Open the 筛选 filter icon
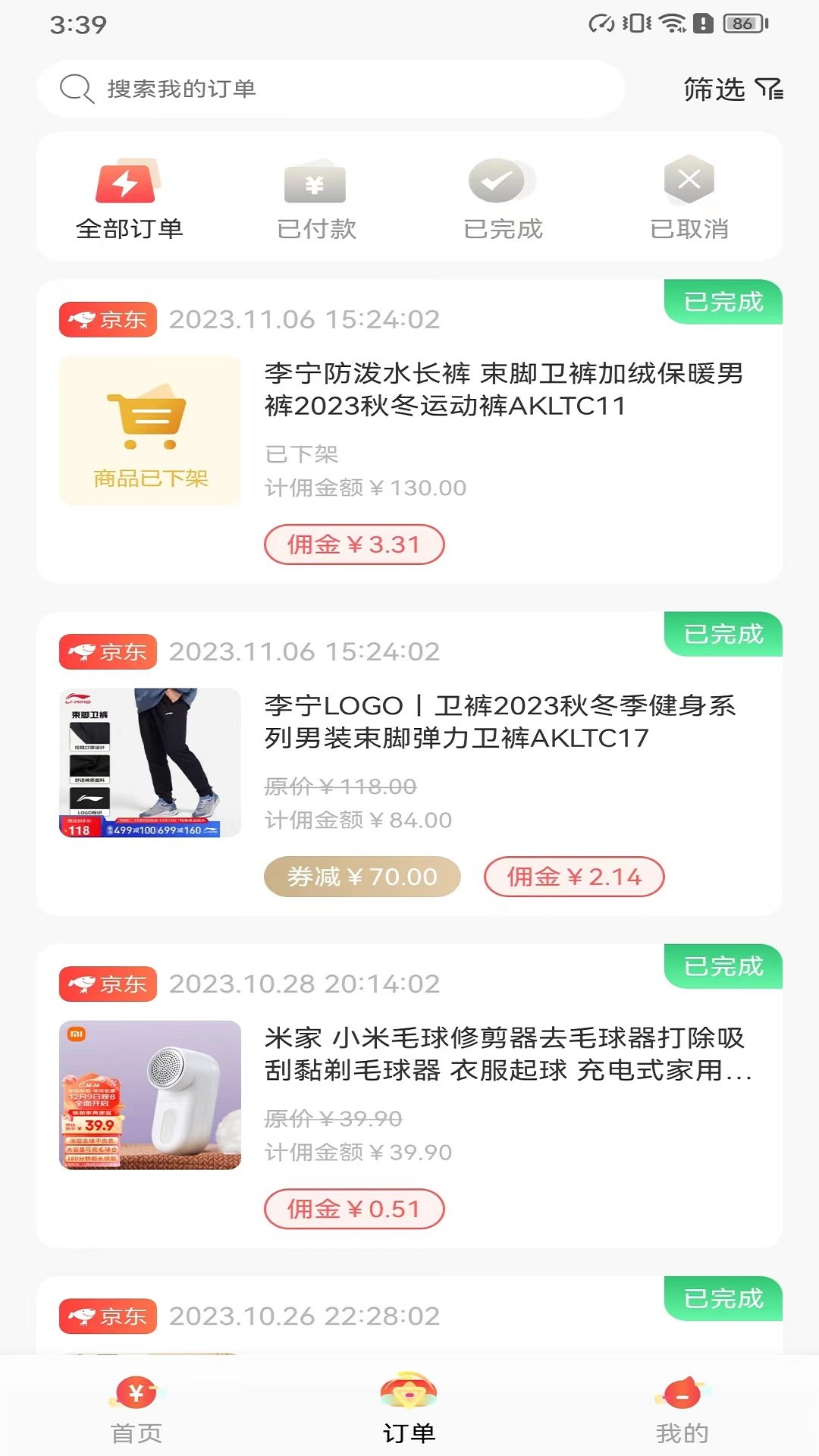The height and width of the screenshot is (1456, 819). pyautogui.click(x=769, y=89)
